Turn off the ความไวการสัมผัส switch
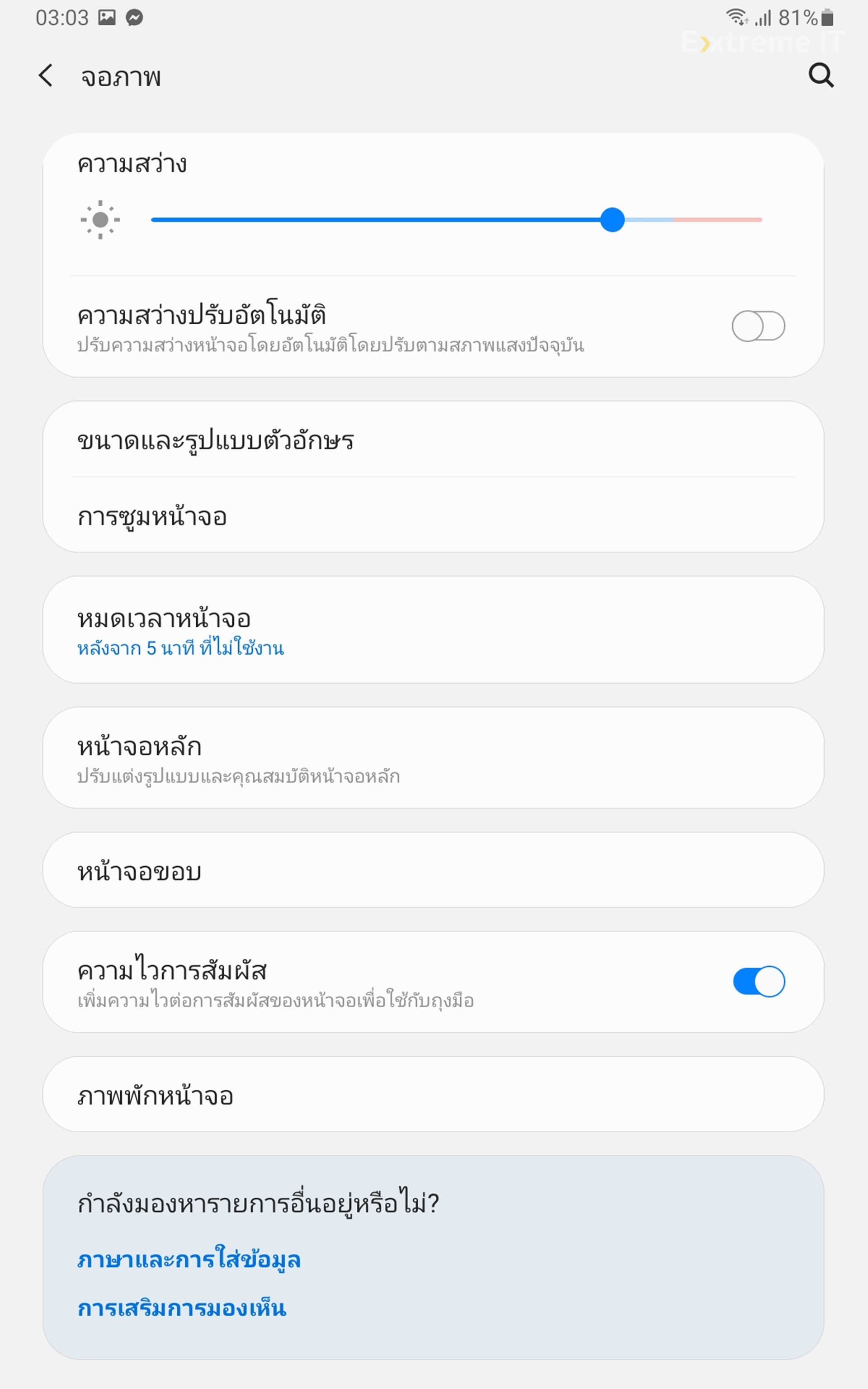Image resolution: width=868 pixels, height=1389 pixels. click(759, 982)
